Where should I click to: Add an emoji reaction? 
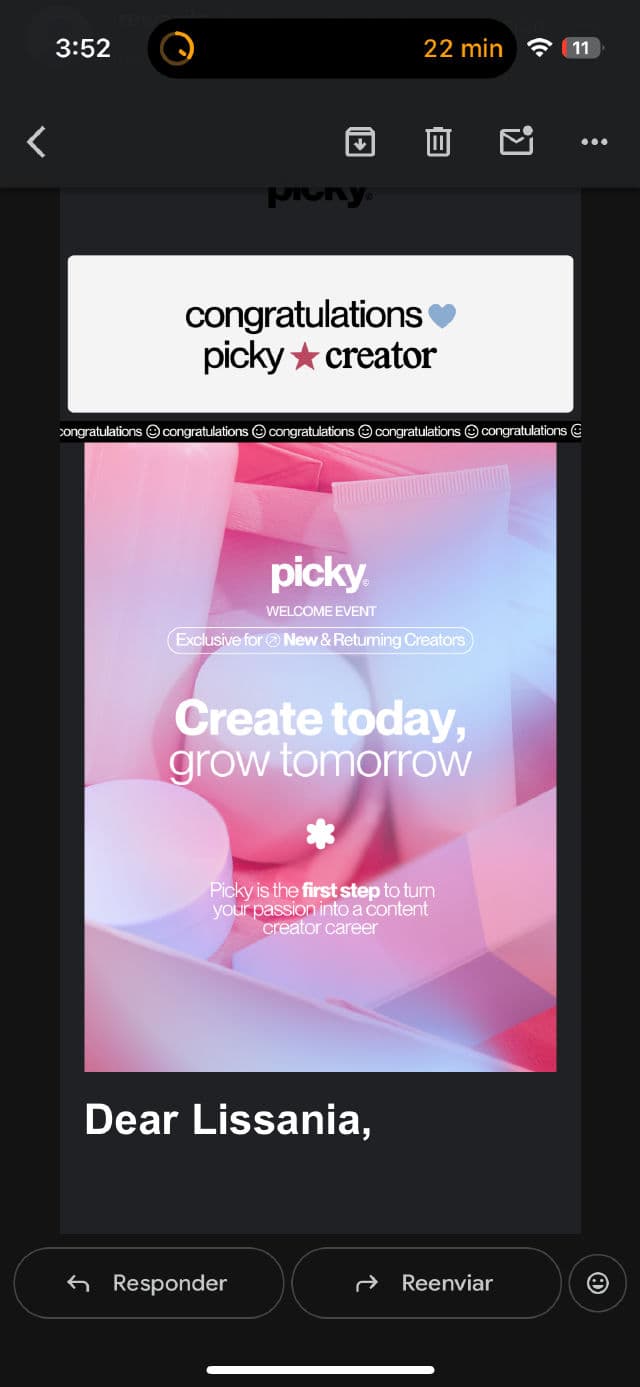598,1283
